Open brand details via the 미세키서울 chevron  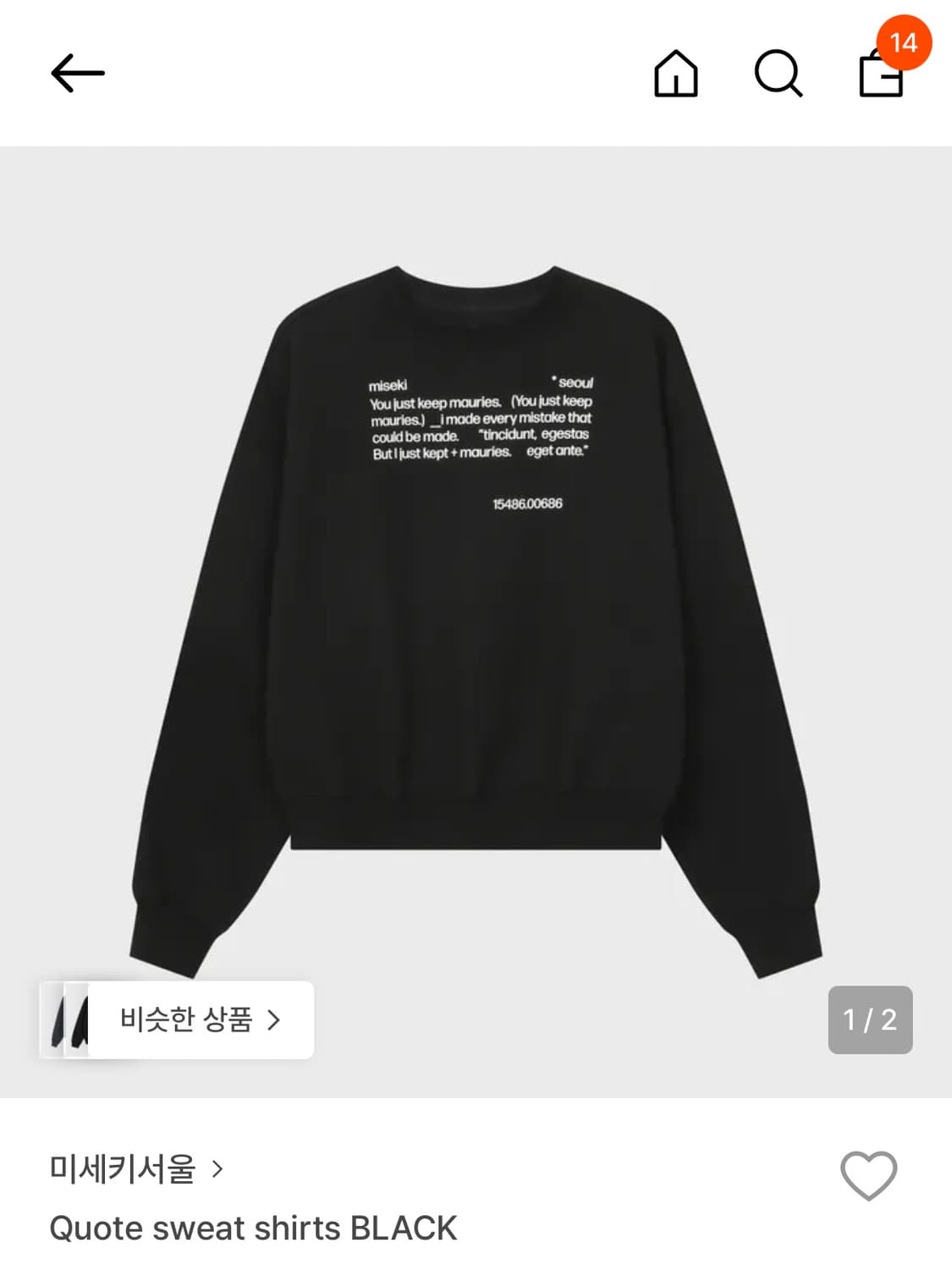pos(220,1168)
